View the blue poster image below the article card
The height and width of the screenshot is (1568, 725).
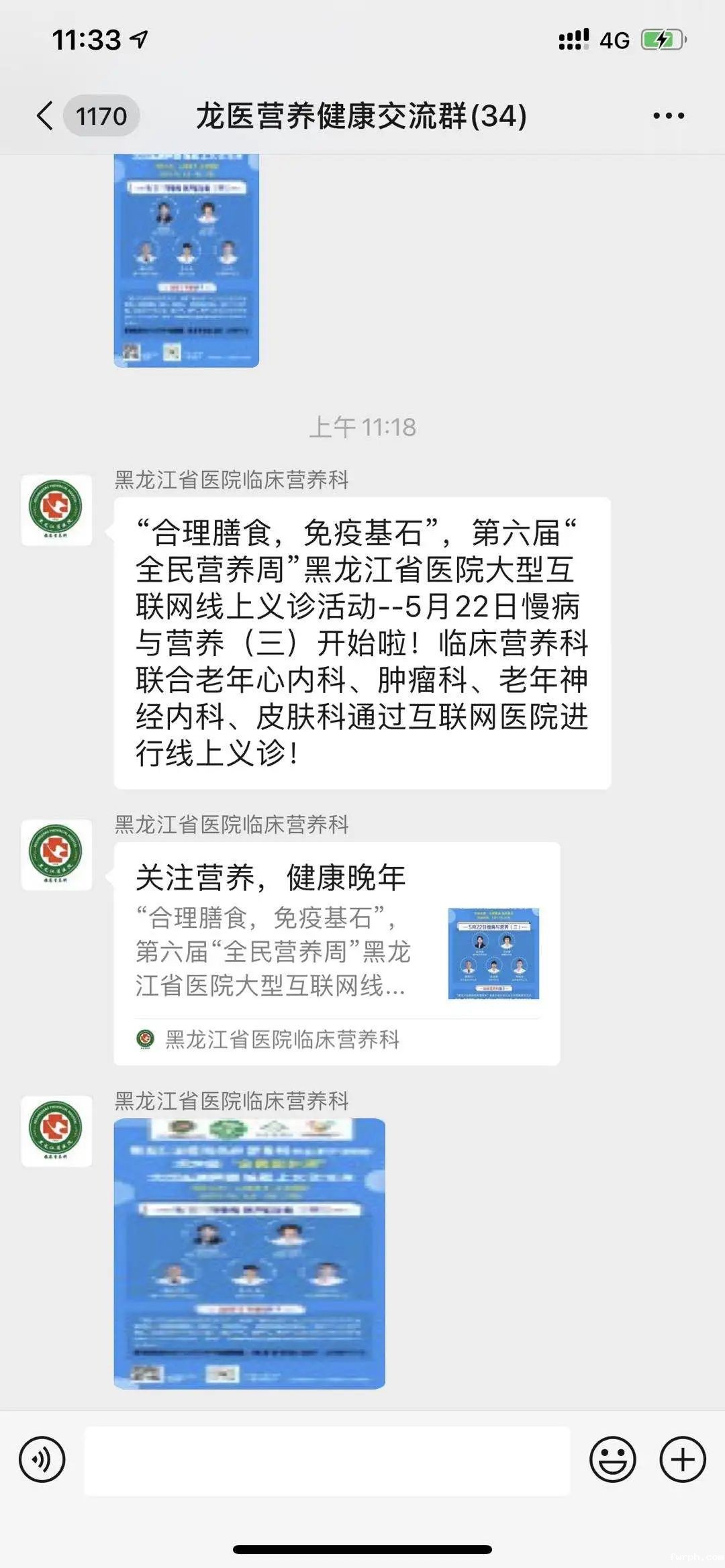(x=249, y=1253)
